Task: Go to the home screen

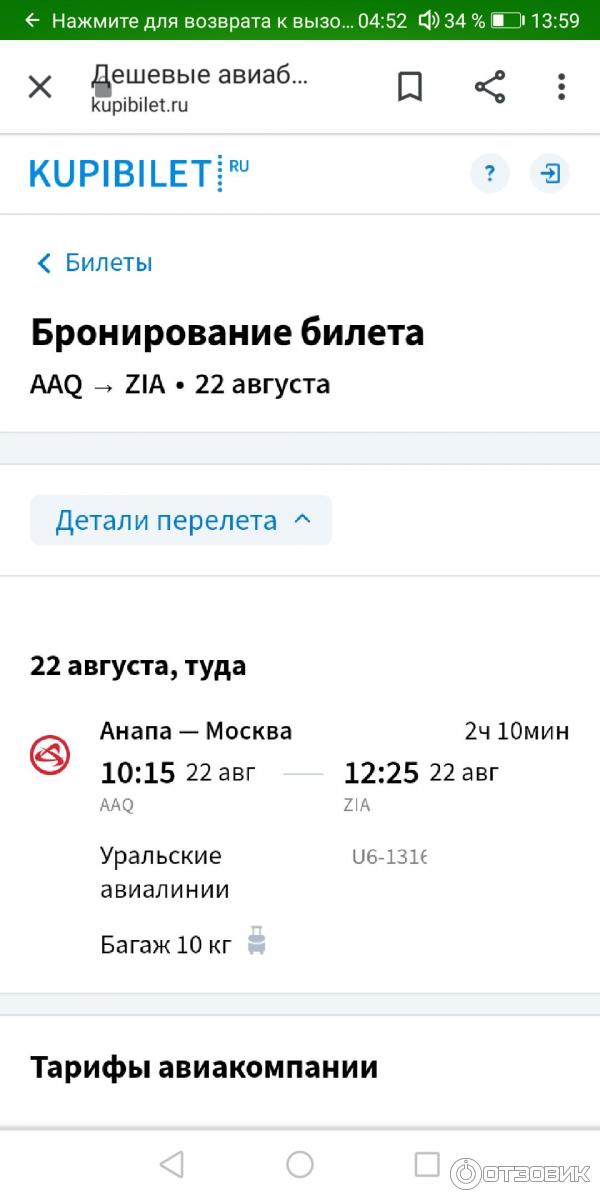Action: point(300,1164)
